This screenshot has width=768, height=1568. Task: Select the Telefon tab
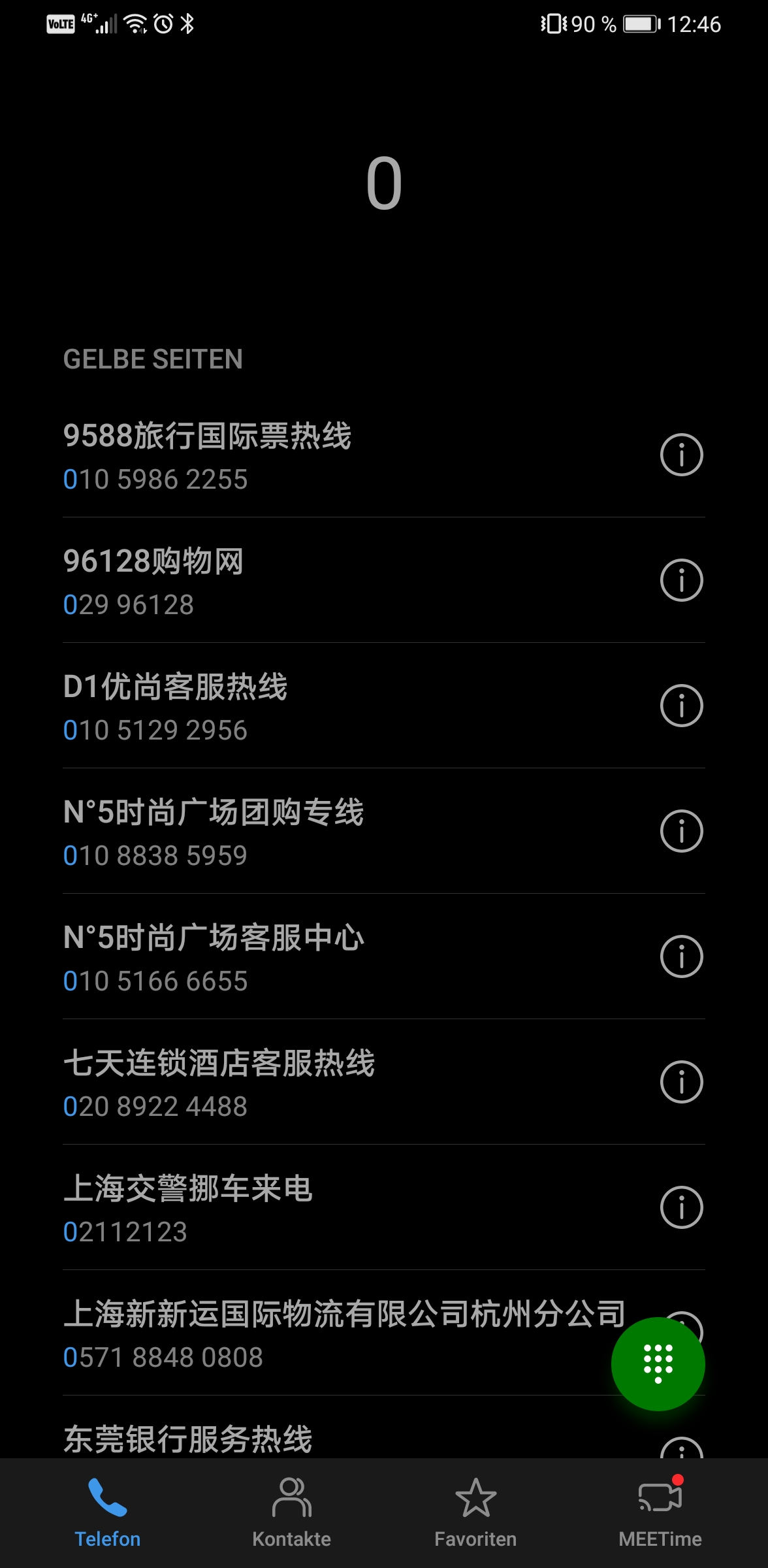tap(108, 1513)
